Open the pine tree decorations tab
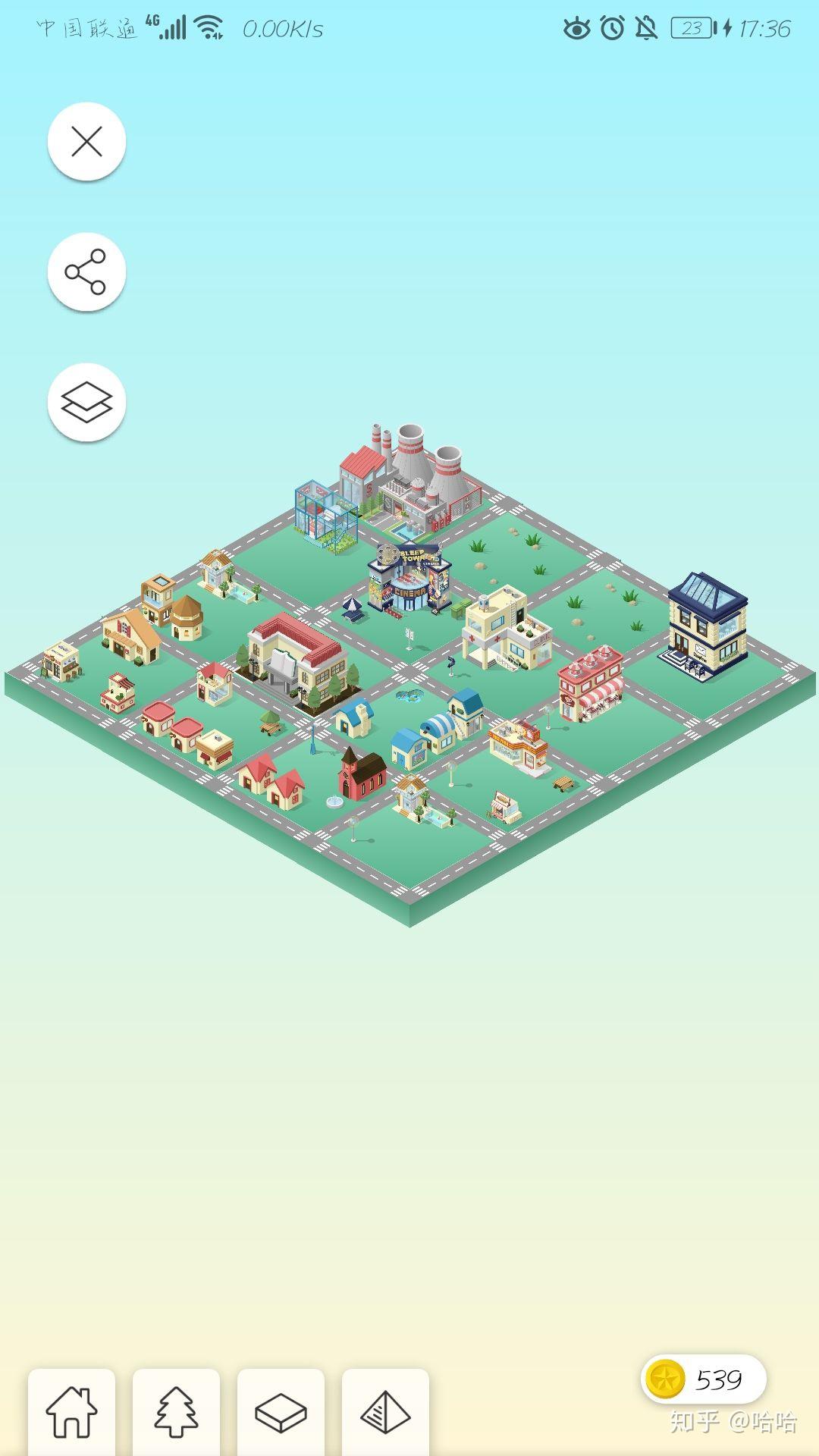819x1456 pixels. tap(176, 1412)
